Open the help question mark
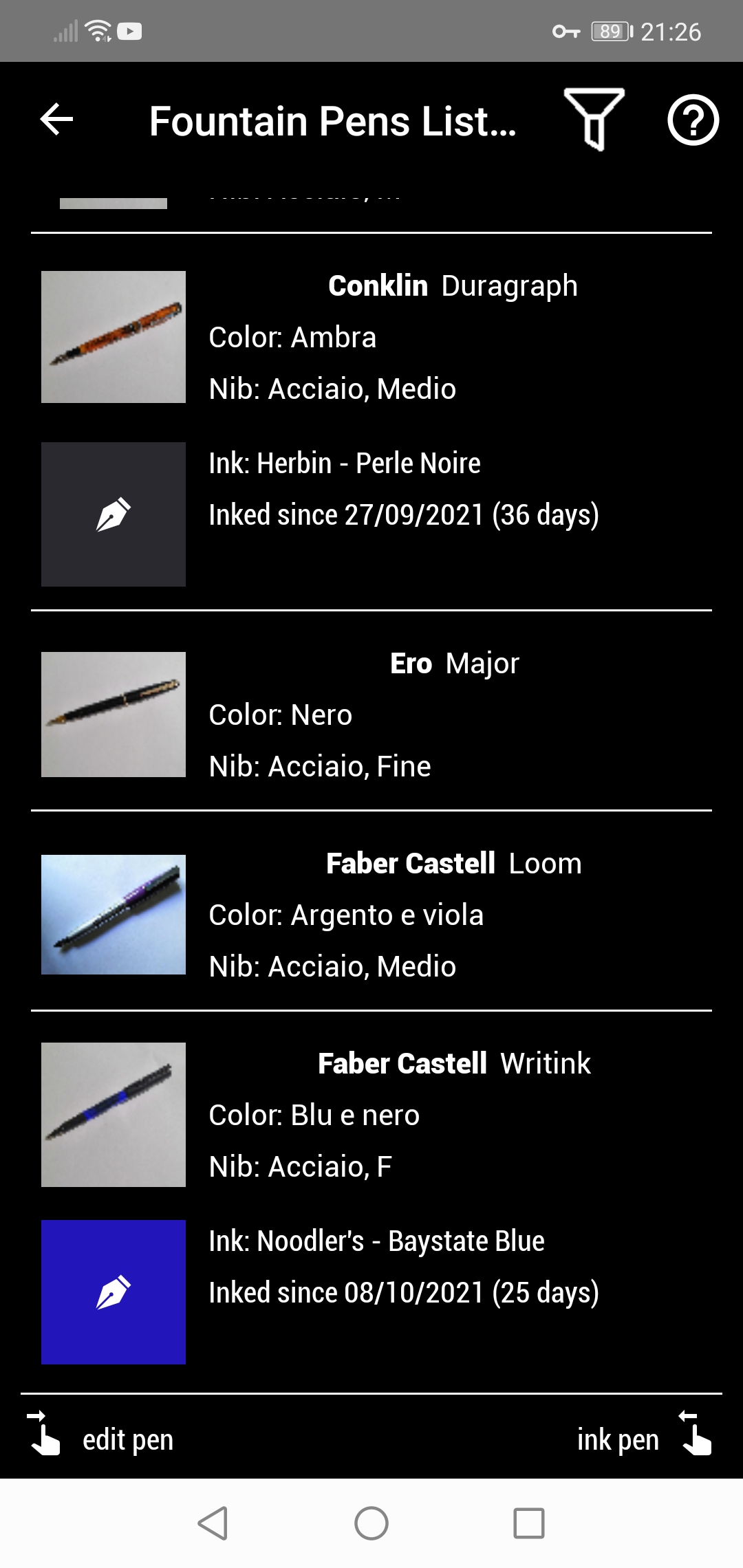 693,120
